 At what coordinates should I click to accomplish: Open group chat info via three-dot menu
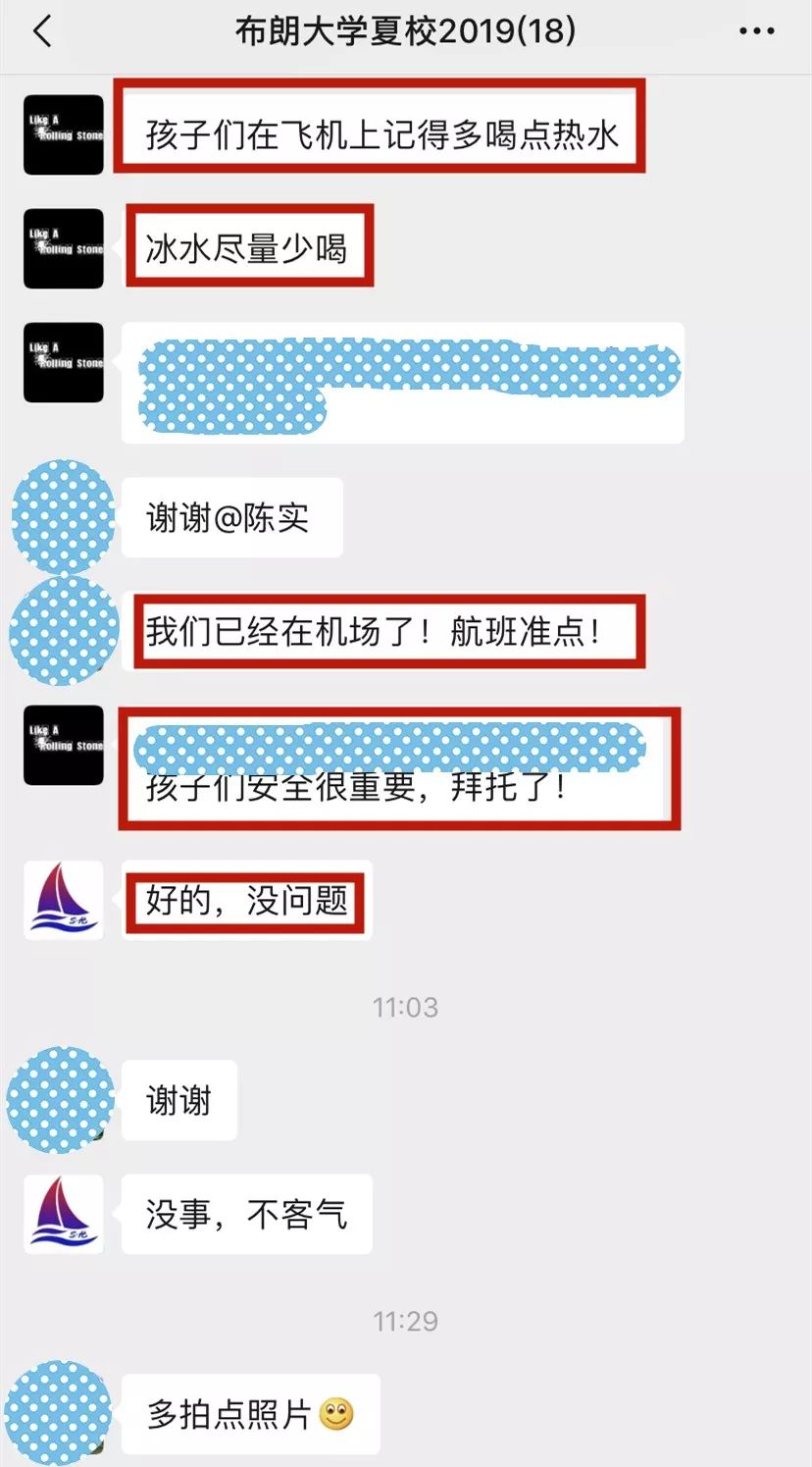tap(756, 31)
